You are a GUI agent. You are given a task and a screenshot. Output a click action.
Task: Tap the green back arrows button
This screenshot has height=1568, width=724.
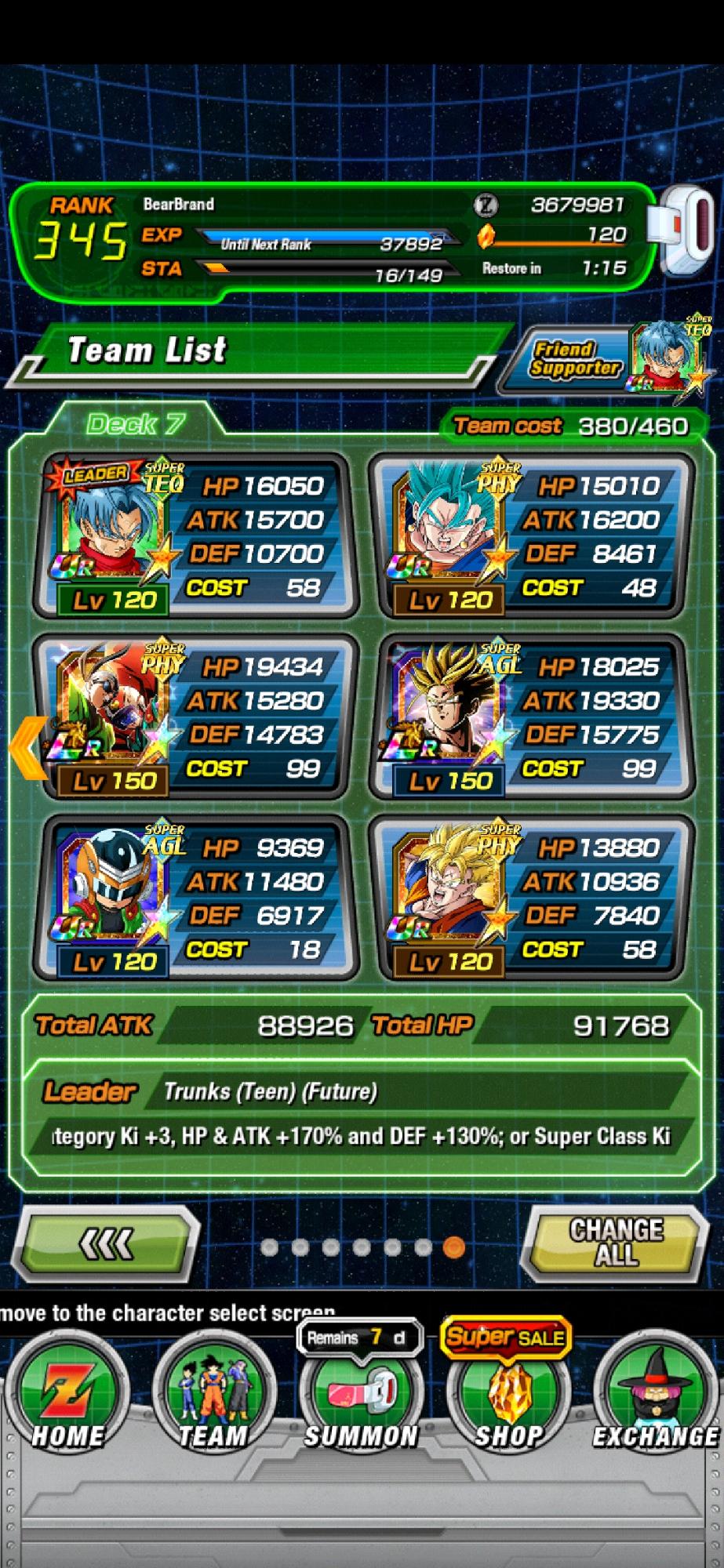click(x=106, y=1244)
